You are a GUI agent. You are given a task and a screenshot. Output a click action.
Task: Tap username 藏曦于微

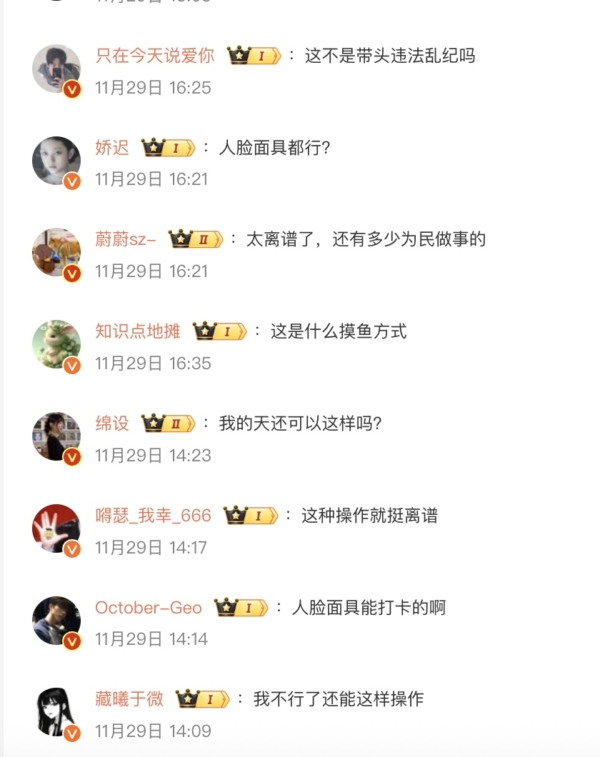pyautogui.click(x=129, y=699)
